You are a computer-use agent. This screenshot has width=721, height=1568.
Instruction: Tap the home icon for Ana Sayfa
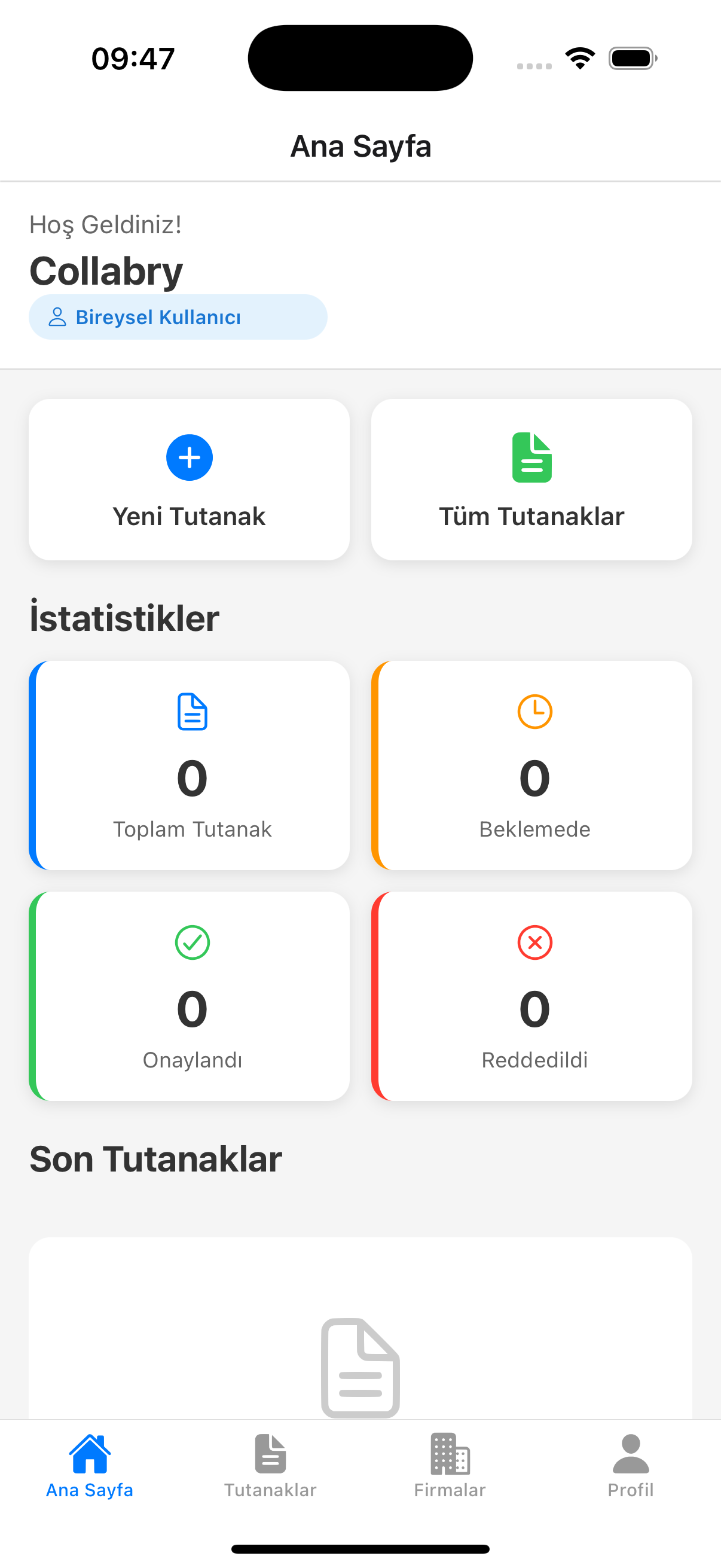(x=90, y=1453)
